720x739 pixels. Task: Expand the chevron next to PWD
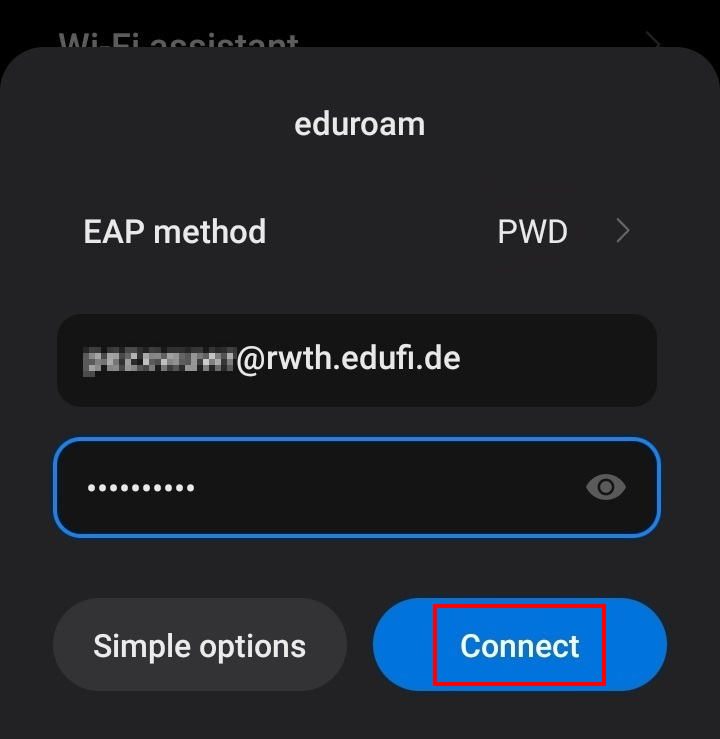[623, 231]
